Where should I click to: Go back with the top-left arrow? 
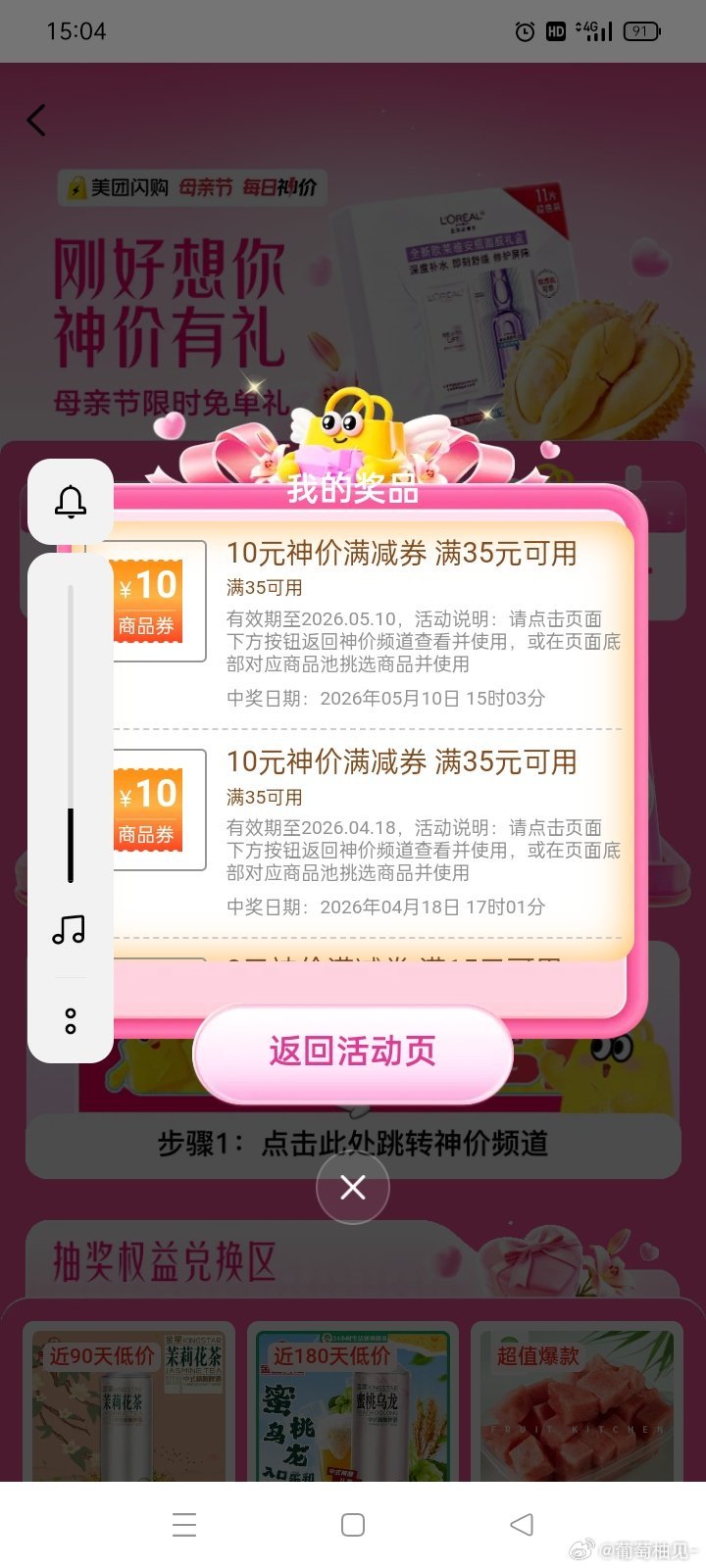point(36,121)
